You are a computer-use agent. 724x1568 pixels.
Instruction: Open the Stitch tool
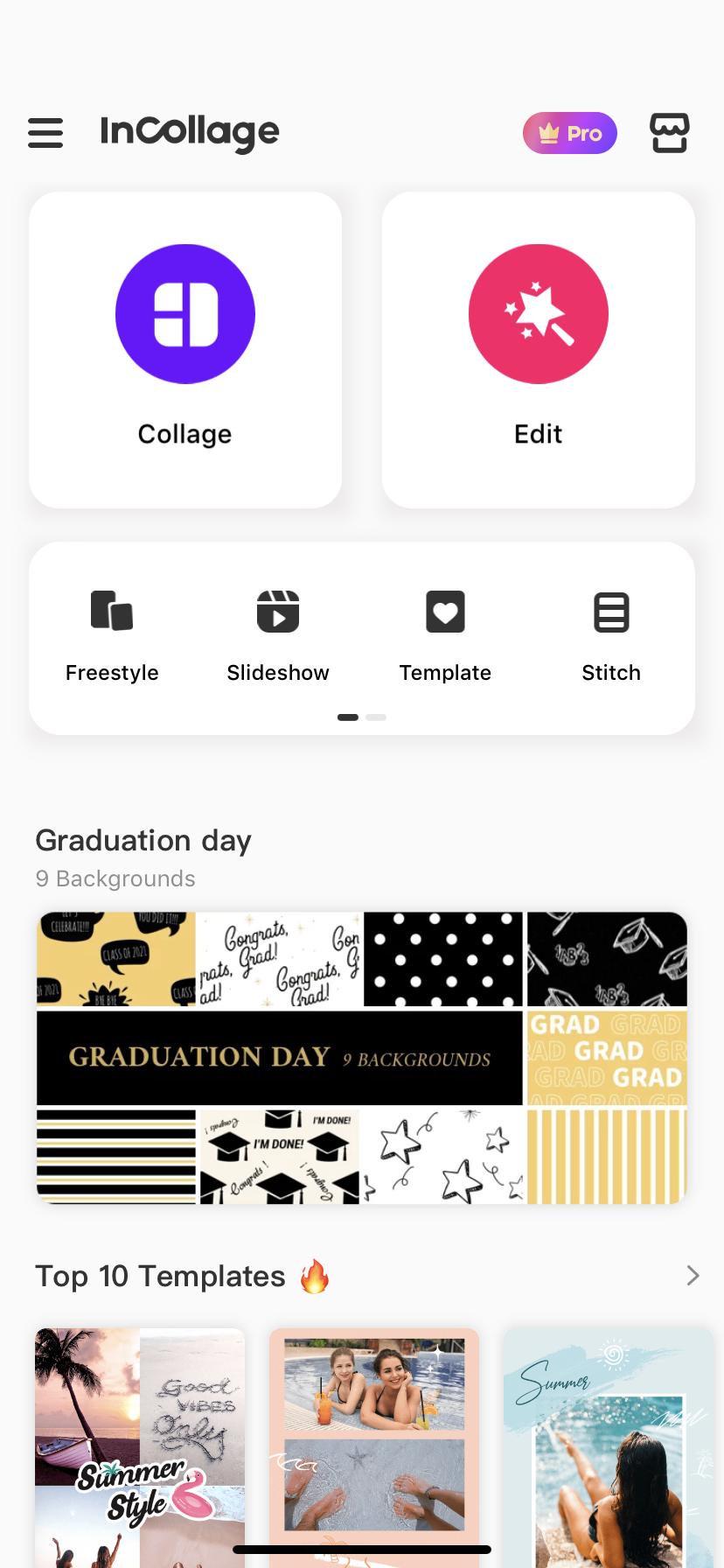(x=610, y=636)
